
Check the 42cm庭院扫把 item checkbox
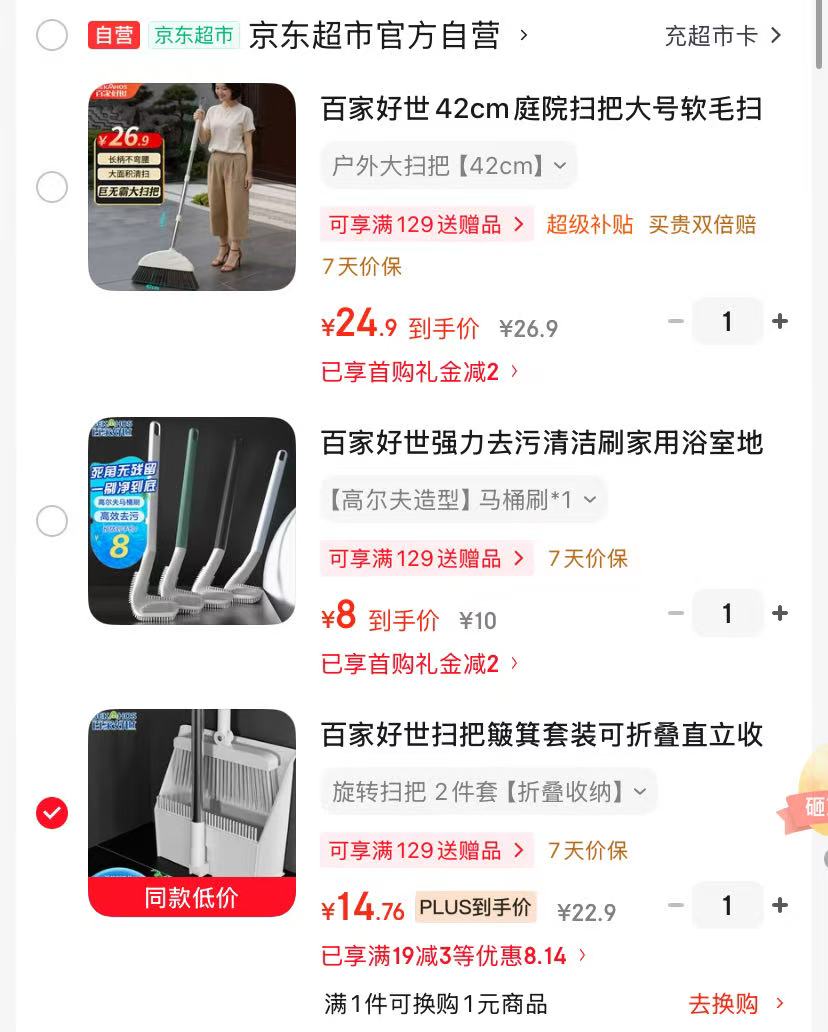[x=52, y=187]
